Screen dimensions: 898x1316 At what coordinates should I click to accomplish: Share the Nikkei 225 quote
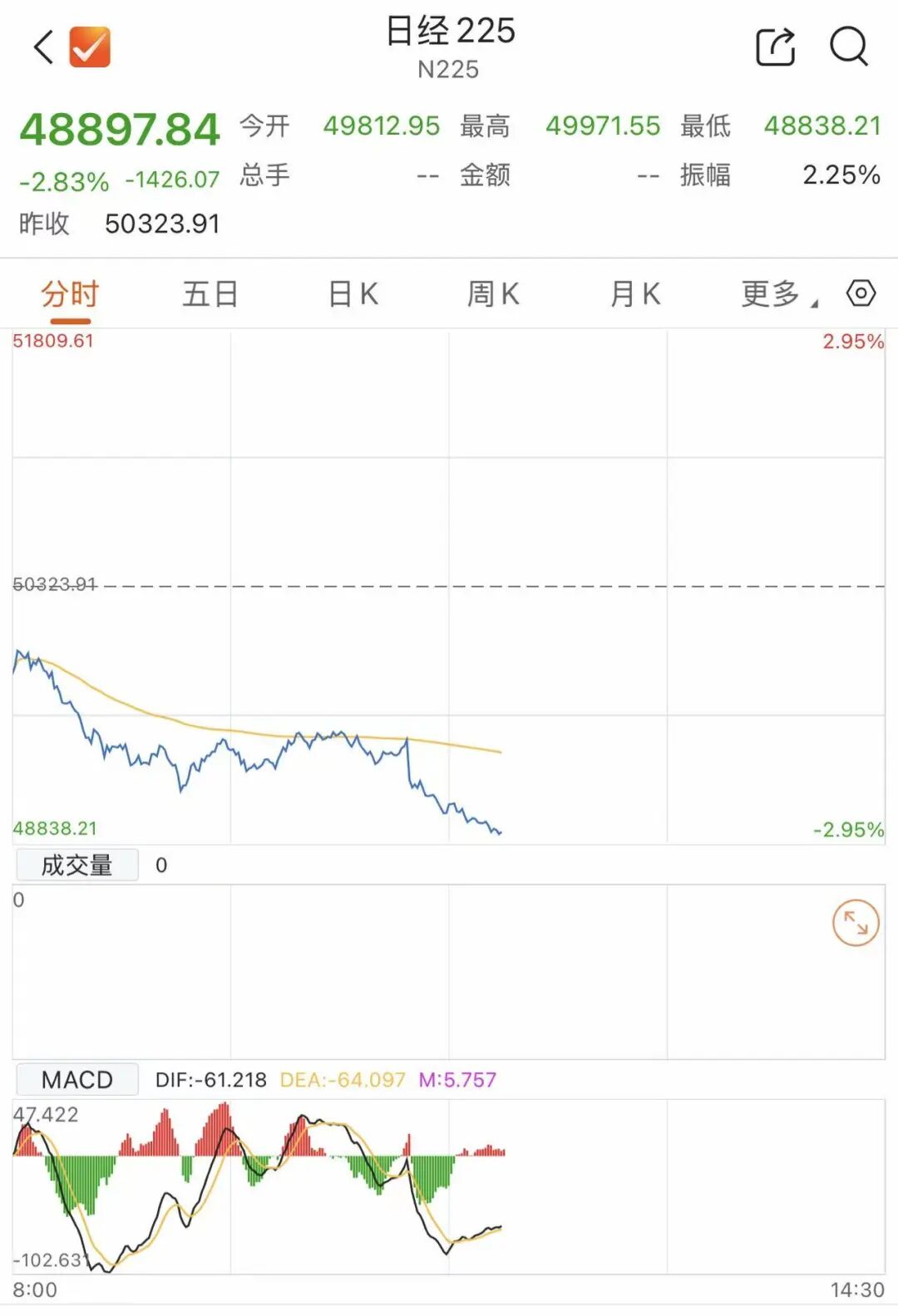tap(775, 47)
